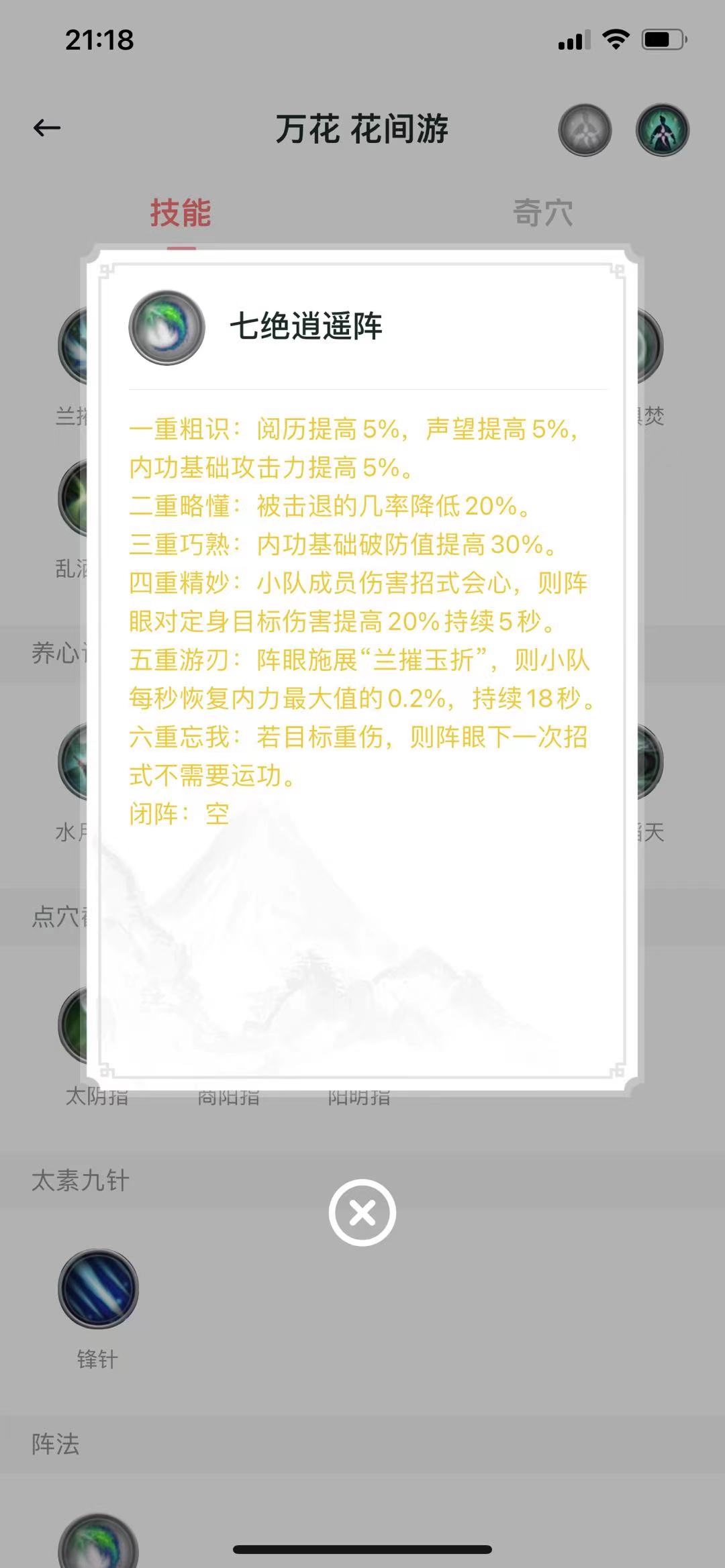Select the 锋针 skill icon
Image resolution: width=725 pixels, height=1568 pixels.
(97, 1288)
